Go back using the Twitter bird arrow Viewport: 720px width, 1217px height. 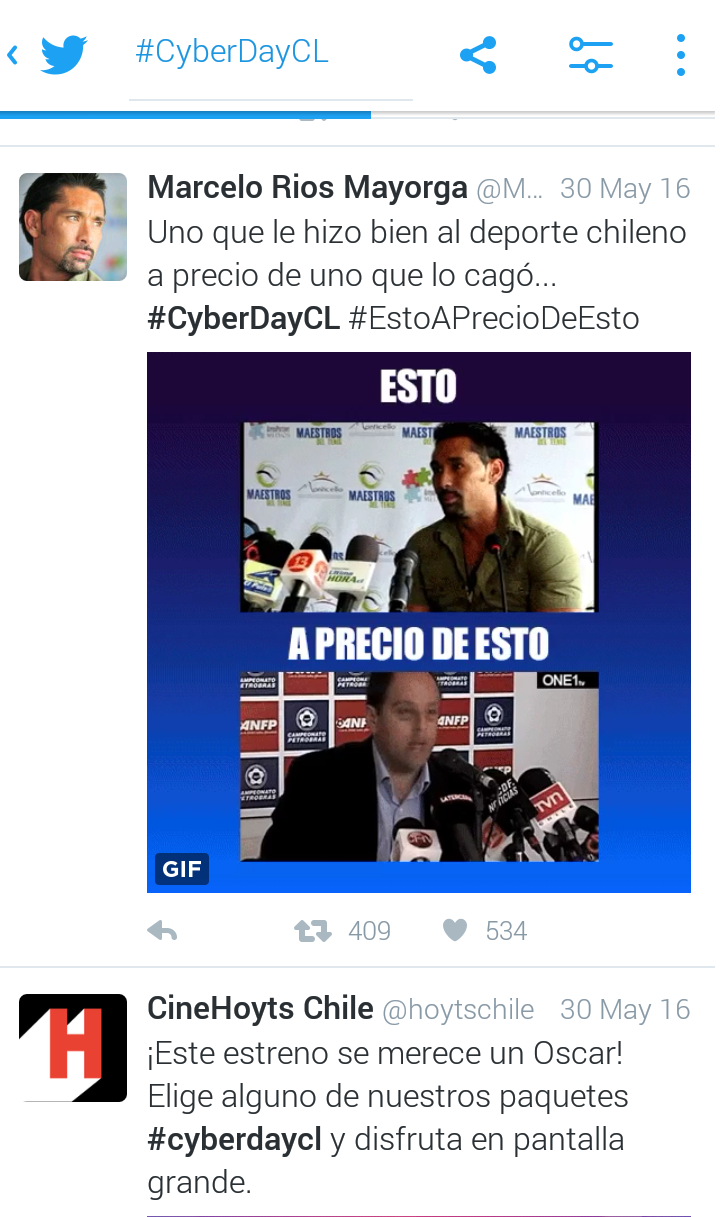tap(48, 54)
